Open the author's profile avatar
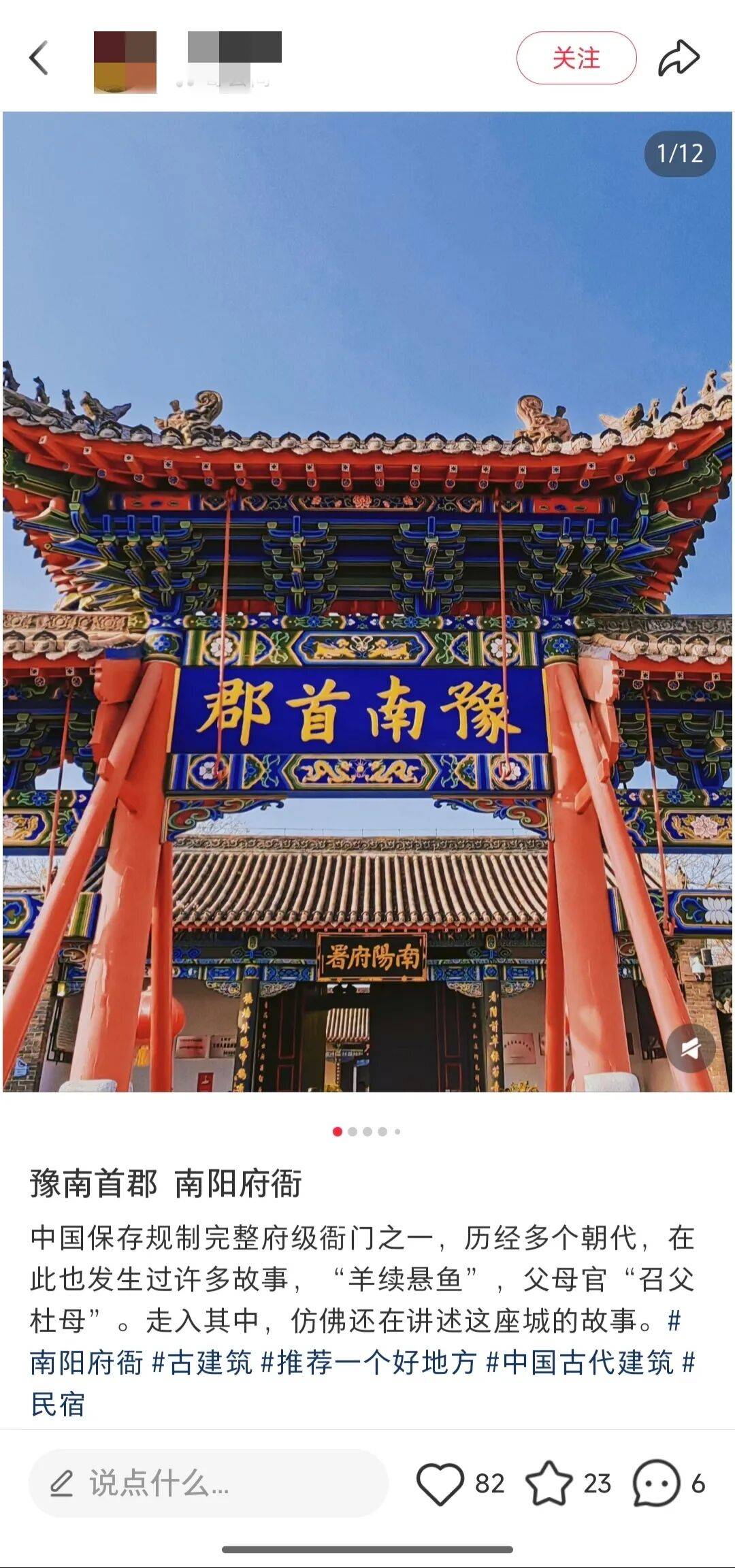Viewport: 735px width, 1568px height. point(125,62)
